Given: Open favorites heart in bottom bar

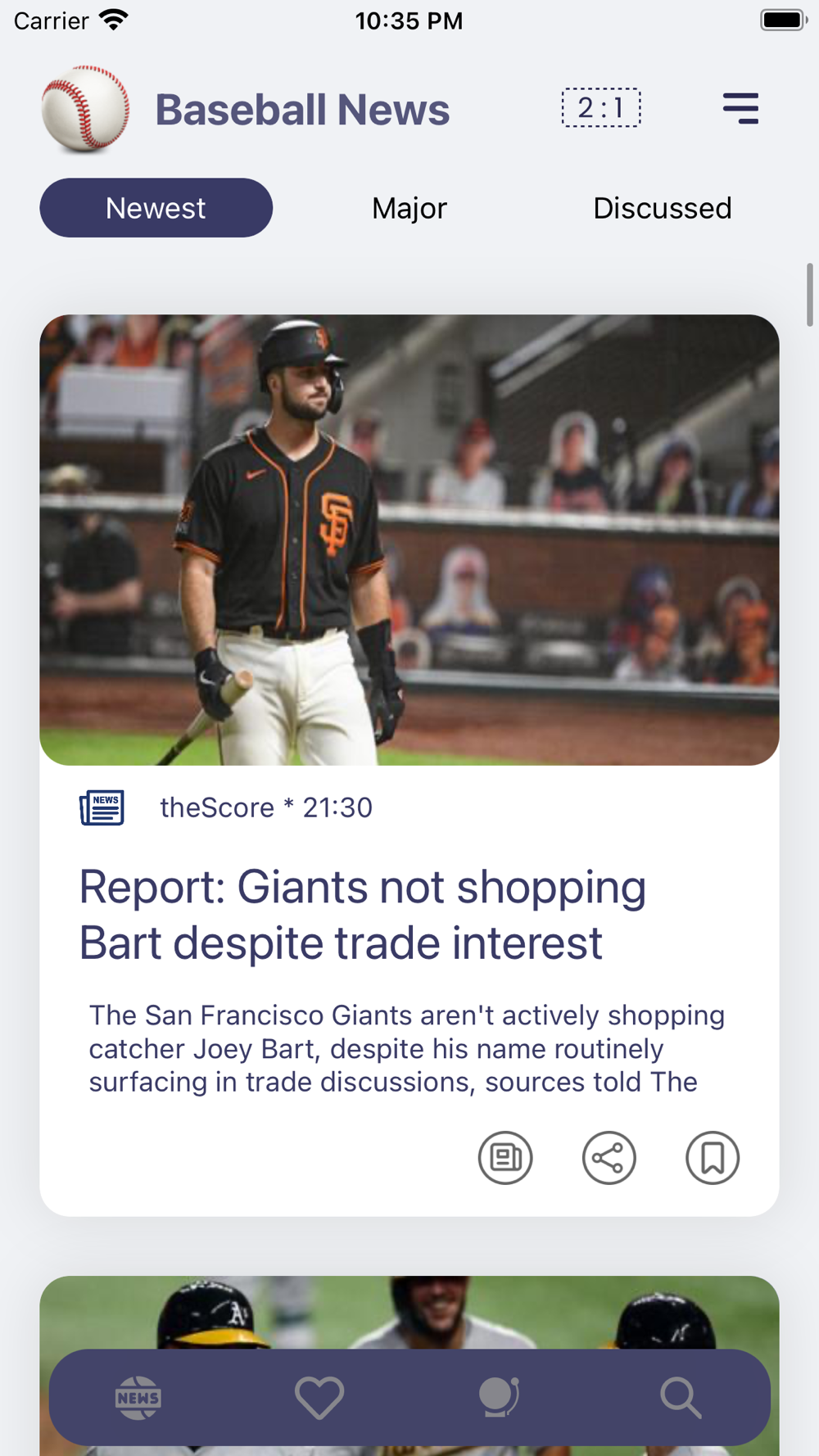Looking at the screenshot, I should 319,1397.
